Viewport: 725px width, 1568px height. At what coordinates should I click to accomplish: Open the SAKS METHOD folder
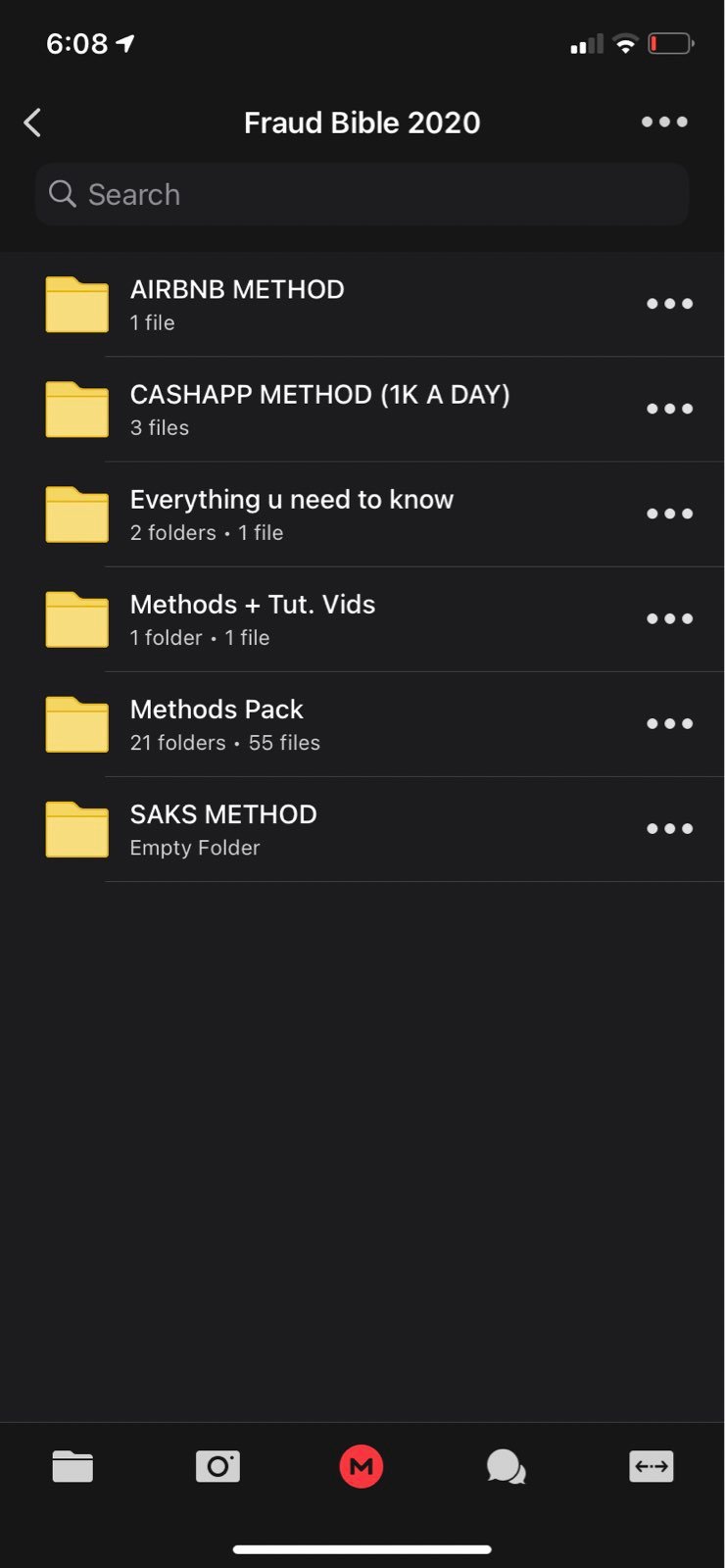point(362,829)
